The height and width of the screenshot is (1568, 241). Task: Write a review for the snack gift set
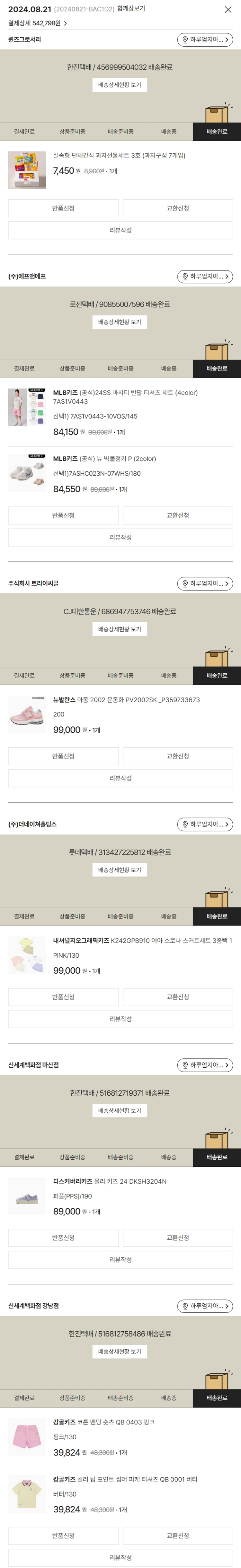pyautogui.click(x=121, y=230)
